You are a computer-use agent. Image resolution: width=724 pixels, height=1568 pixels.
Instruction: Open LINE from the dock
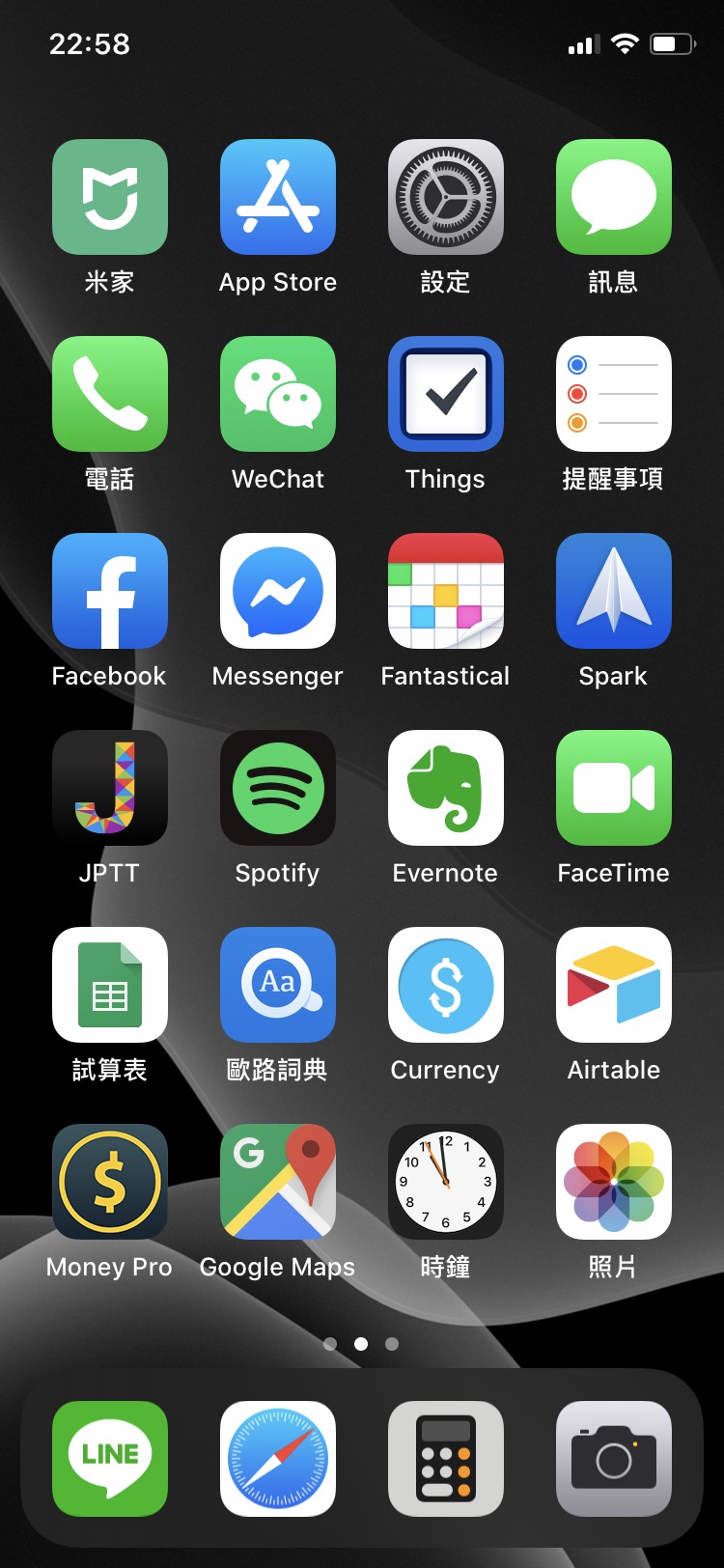click(x=109, y=1458)
